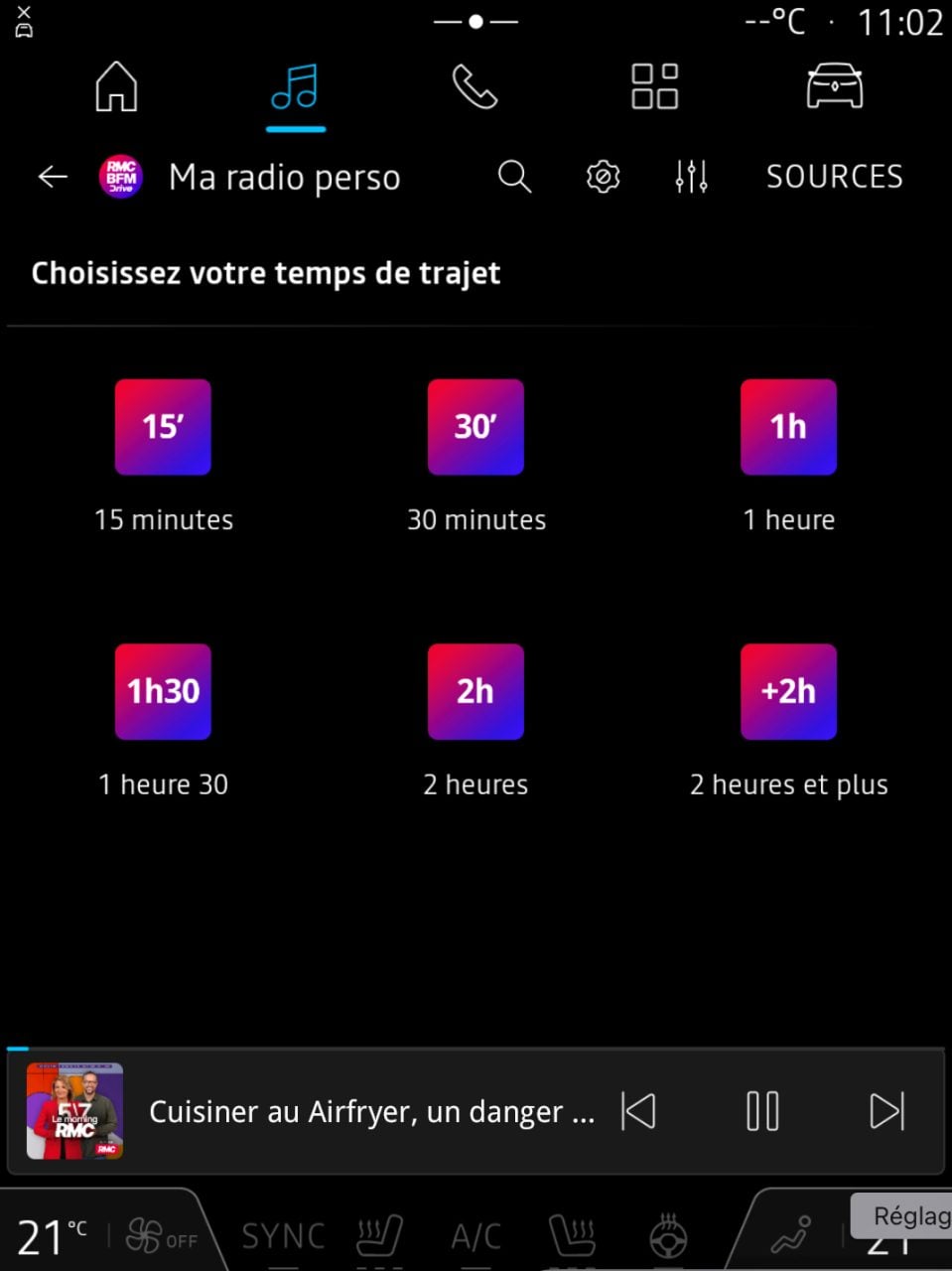Switch to the phone tab
The width and height of the screenshot is (952, 1271).
click(x=475, y=87)
